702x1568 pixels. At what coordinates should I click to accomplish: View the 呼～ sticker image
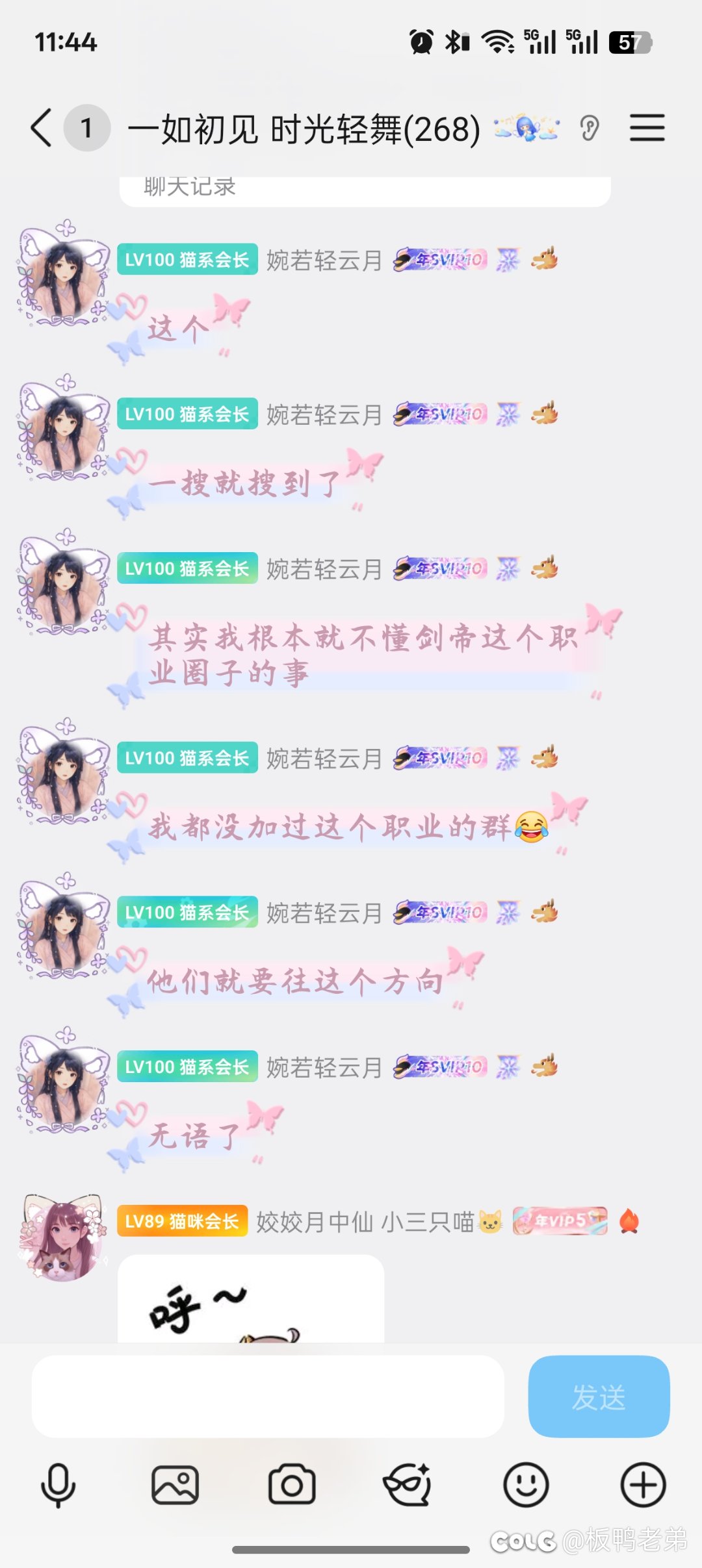coord(250,1300)
